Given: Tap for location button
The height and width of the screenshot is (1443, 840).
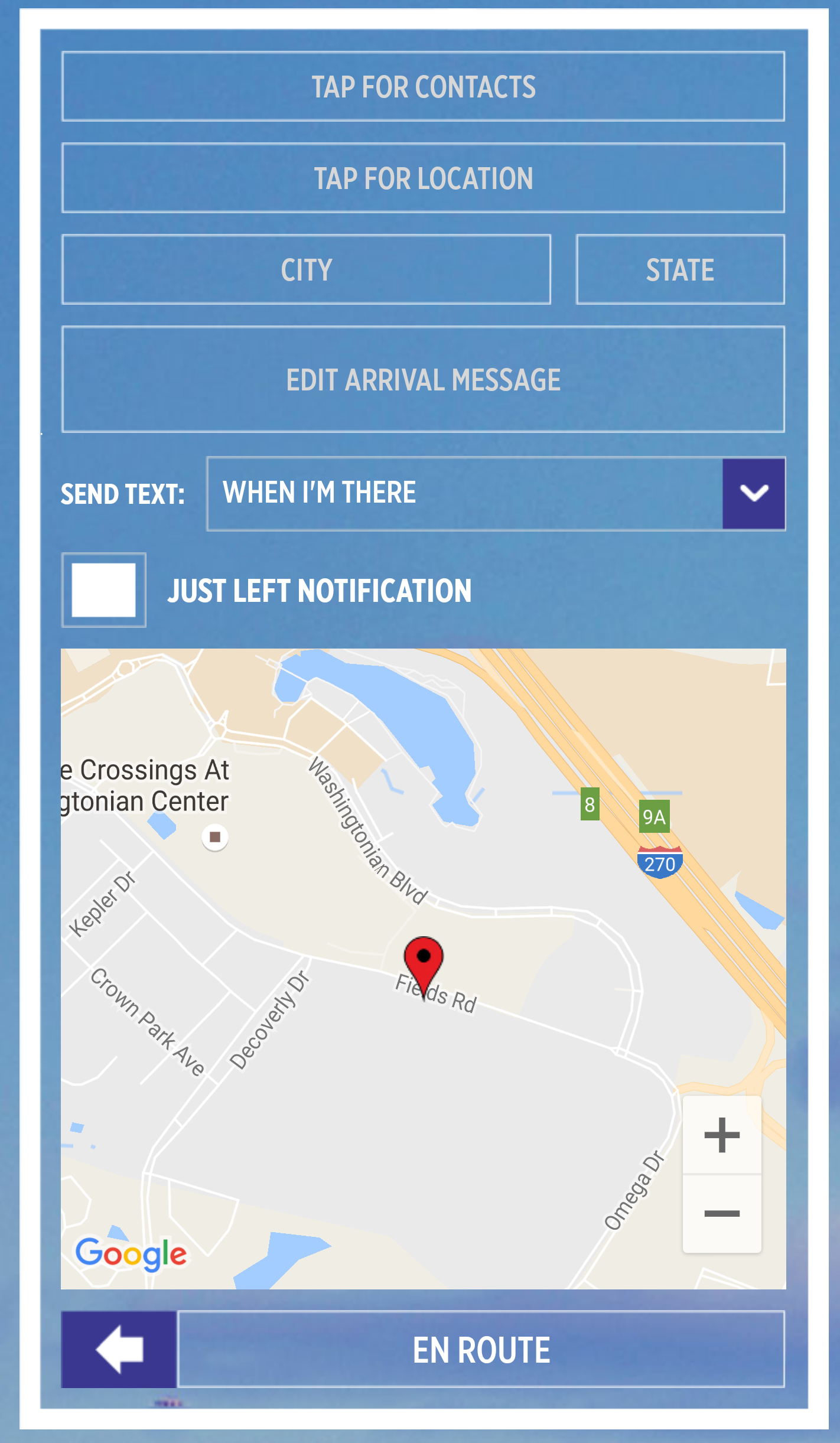Looking at the screenshot, I should click(x=423, y=178).
